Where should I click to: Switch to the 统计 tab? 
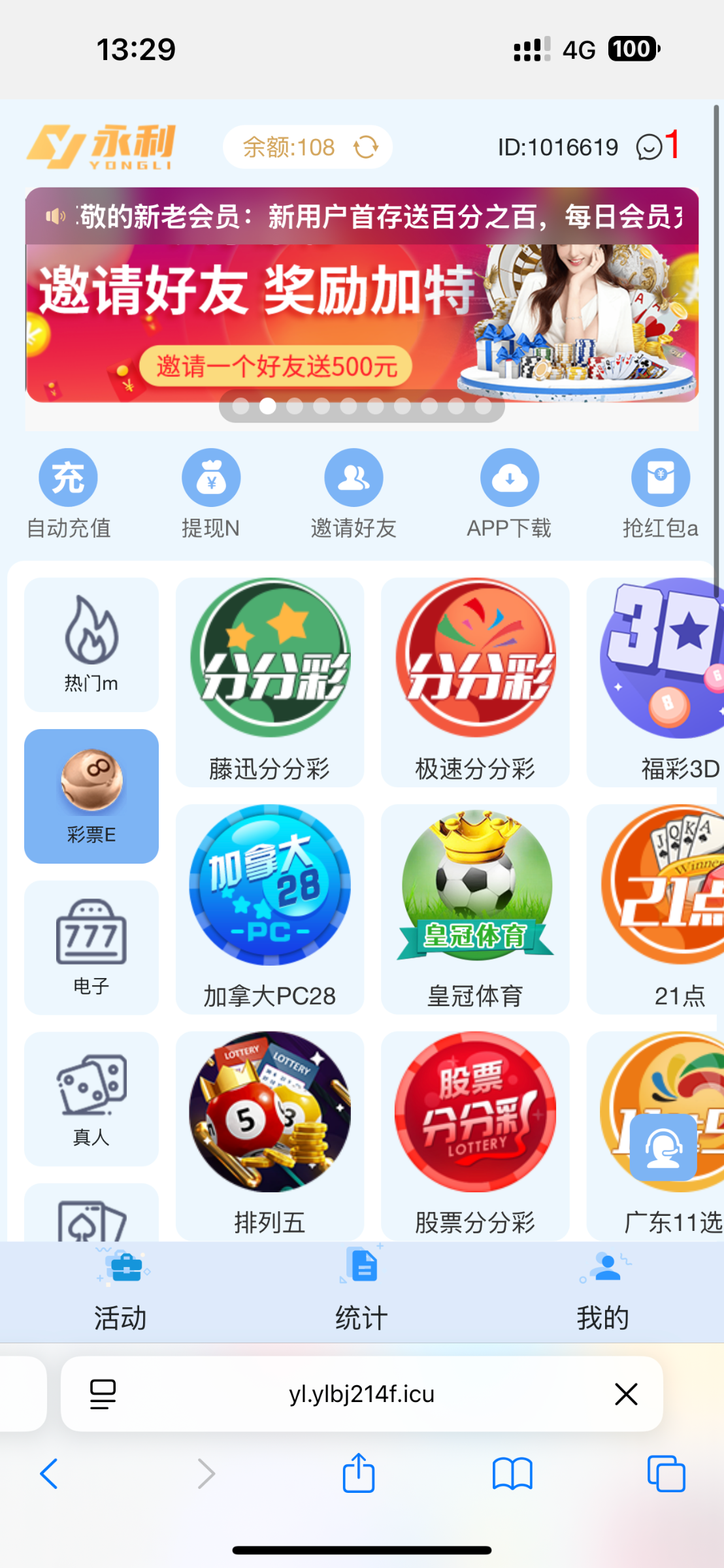click(x=361, y=1292)
